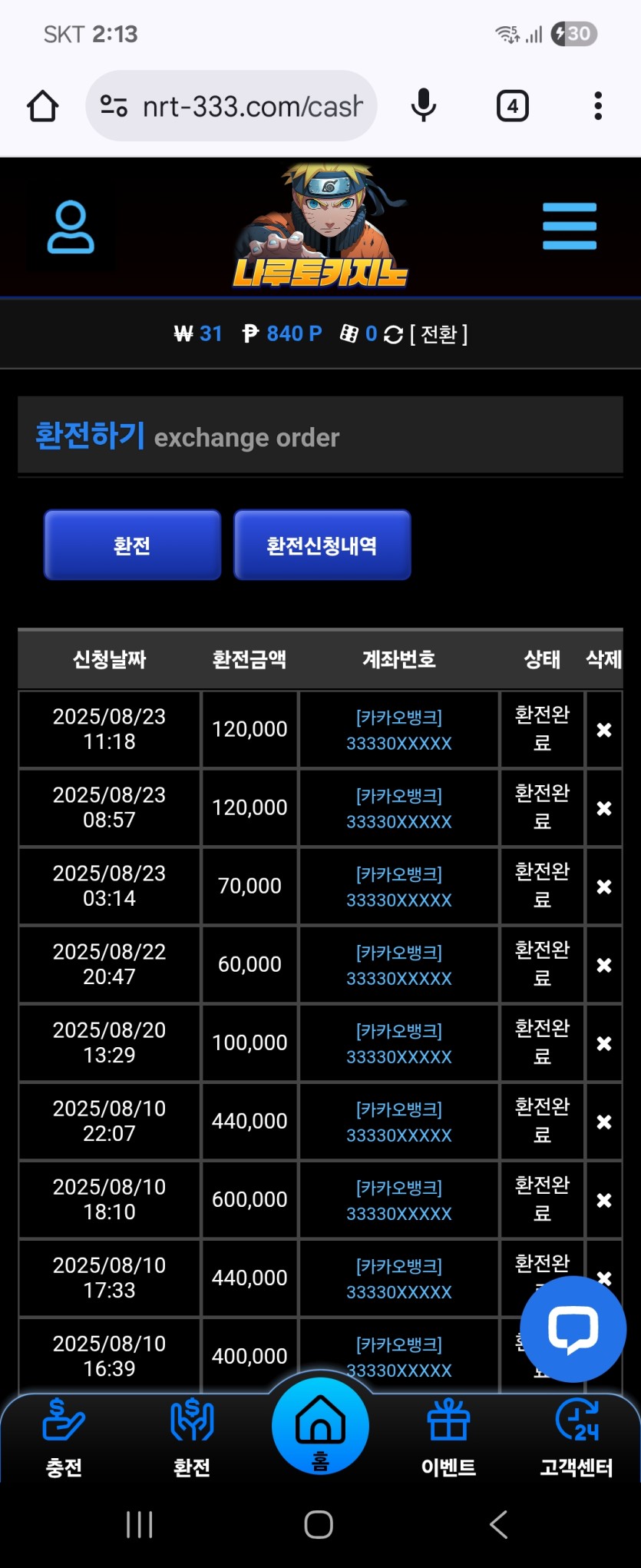641x1568 pixels.
Task: Delete the 2025/08/10 22:07 record
Action: point(604,1122)
